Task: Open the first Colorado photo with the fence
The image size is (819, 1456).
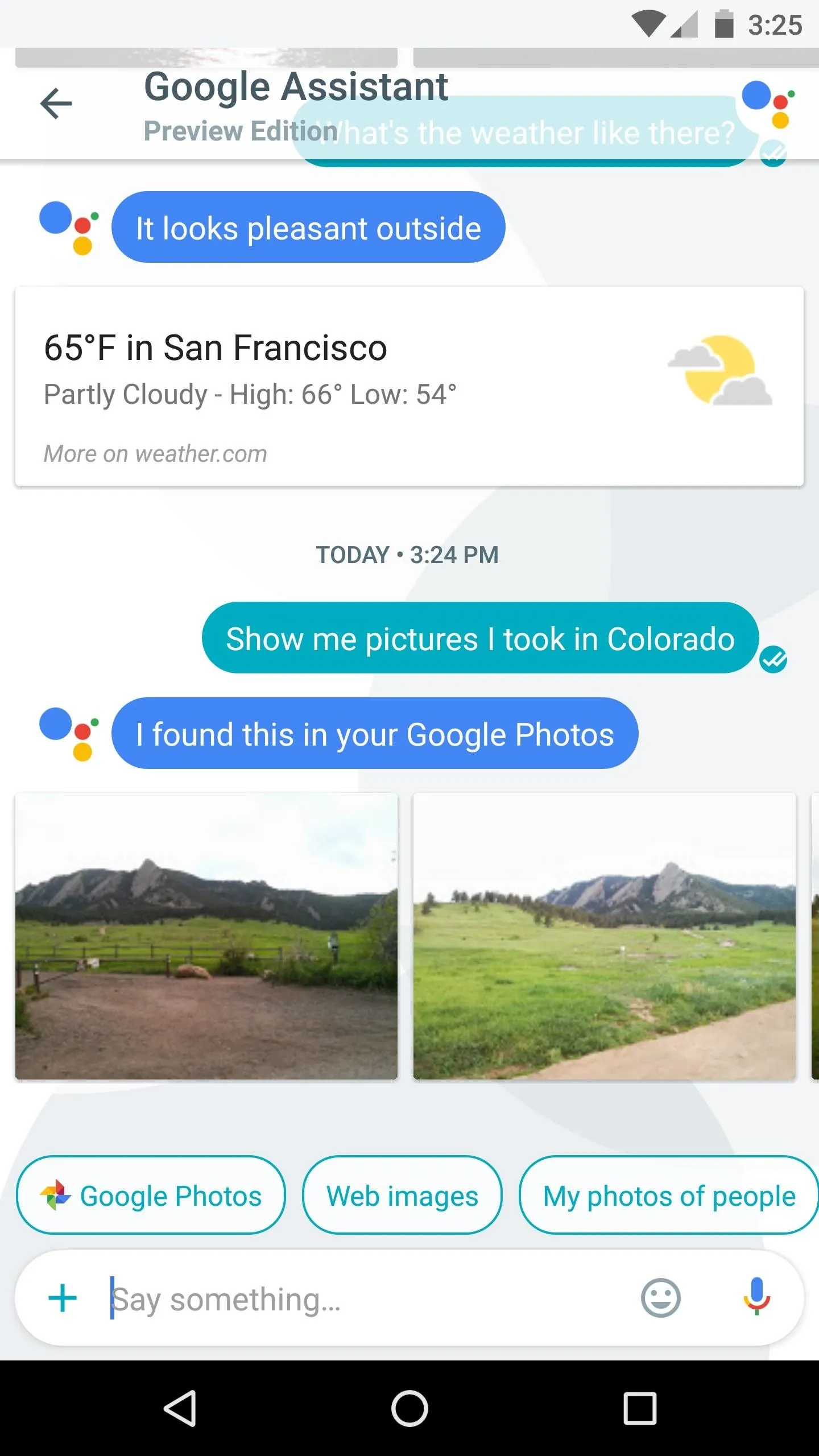Action: pos(206,936)
